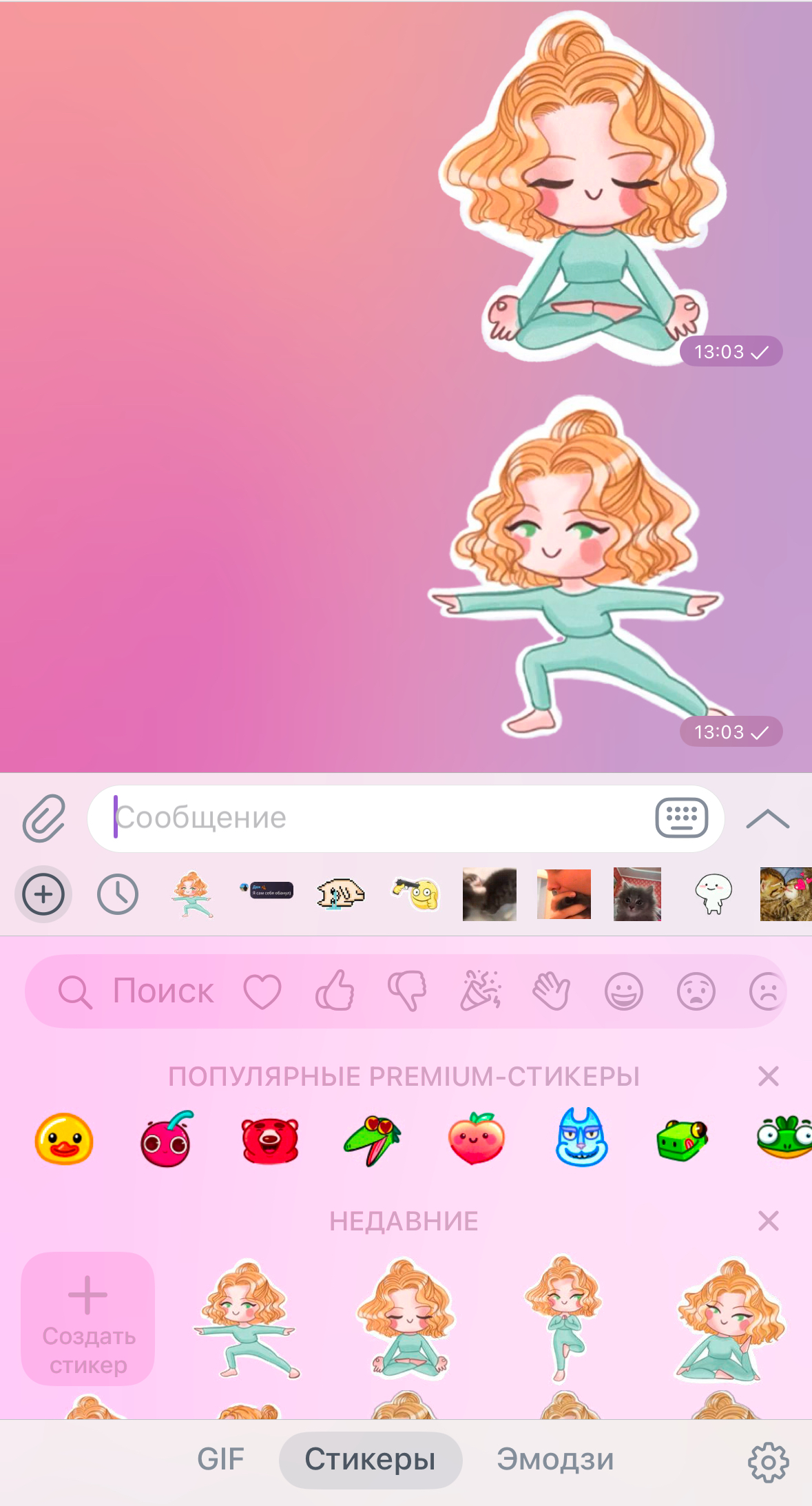Viewport: 812px width, 1506px height.
Task: Filter stickers by party popper
Action: click(x=480, y=991)
